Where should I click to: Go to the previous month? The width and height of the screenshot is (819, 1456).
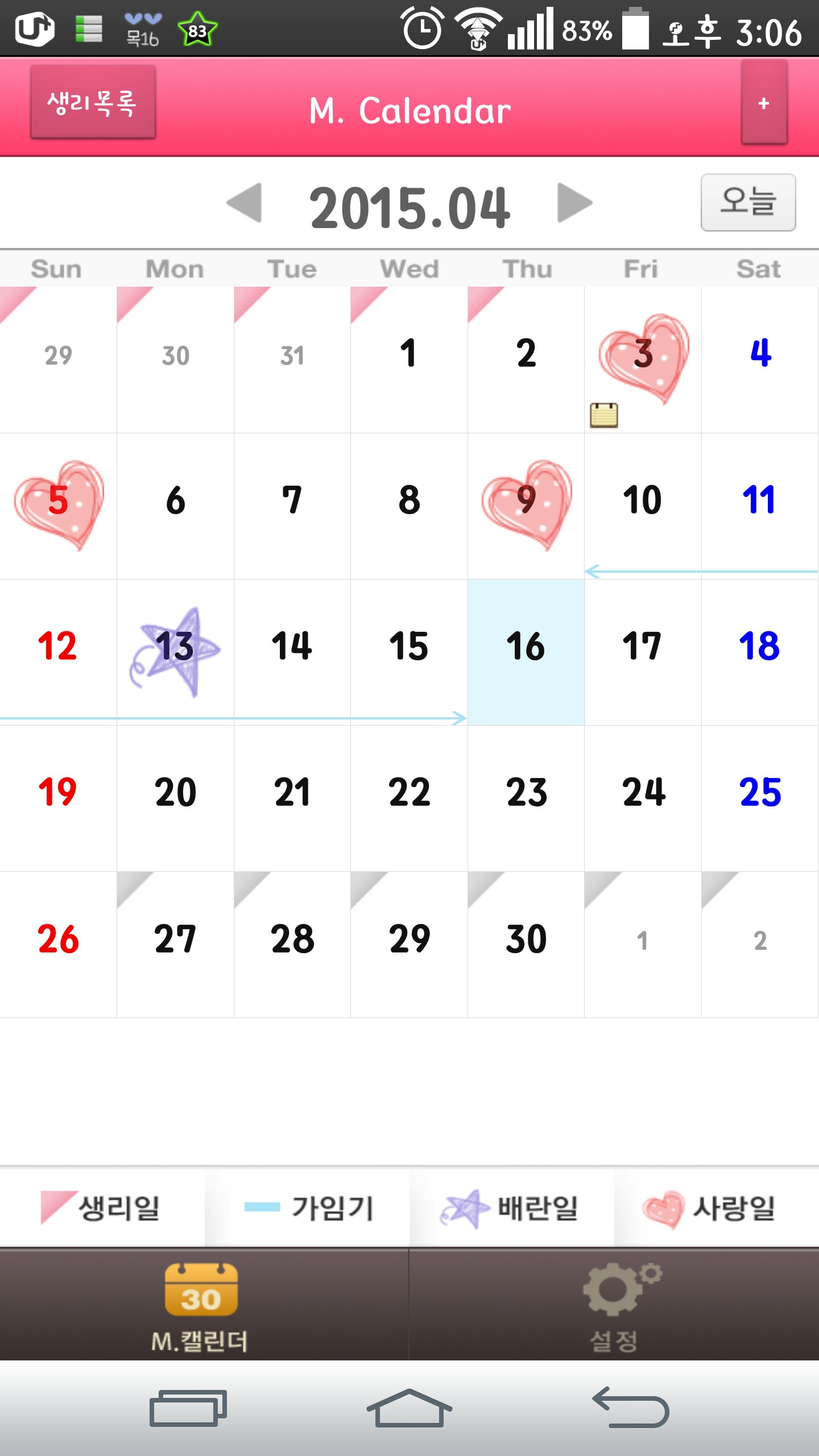pyautogui.click(x=244, y=202)
